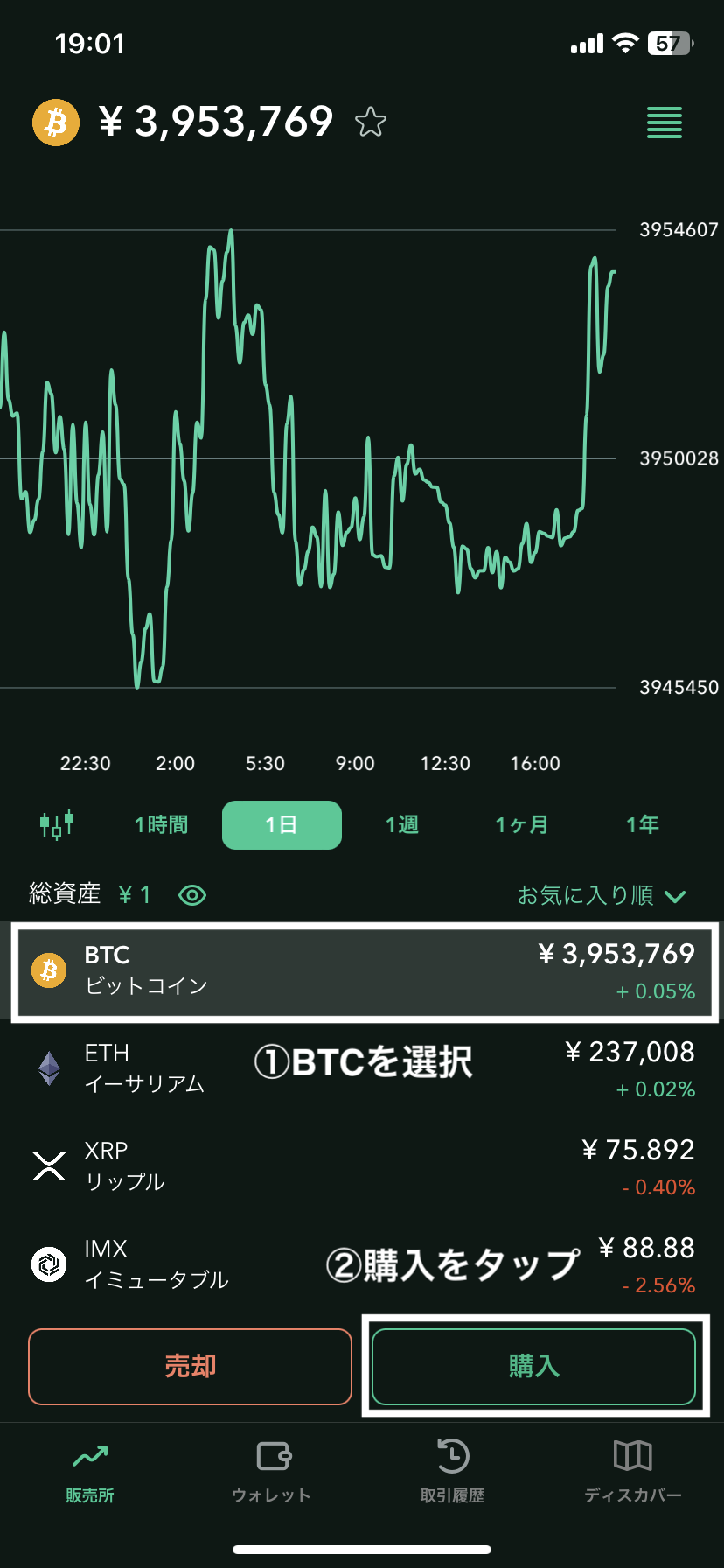Go to the 取引履歴 tab
The width and height of the screenshot is (724, 1568).
(452, 1473)
